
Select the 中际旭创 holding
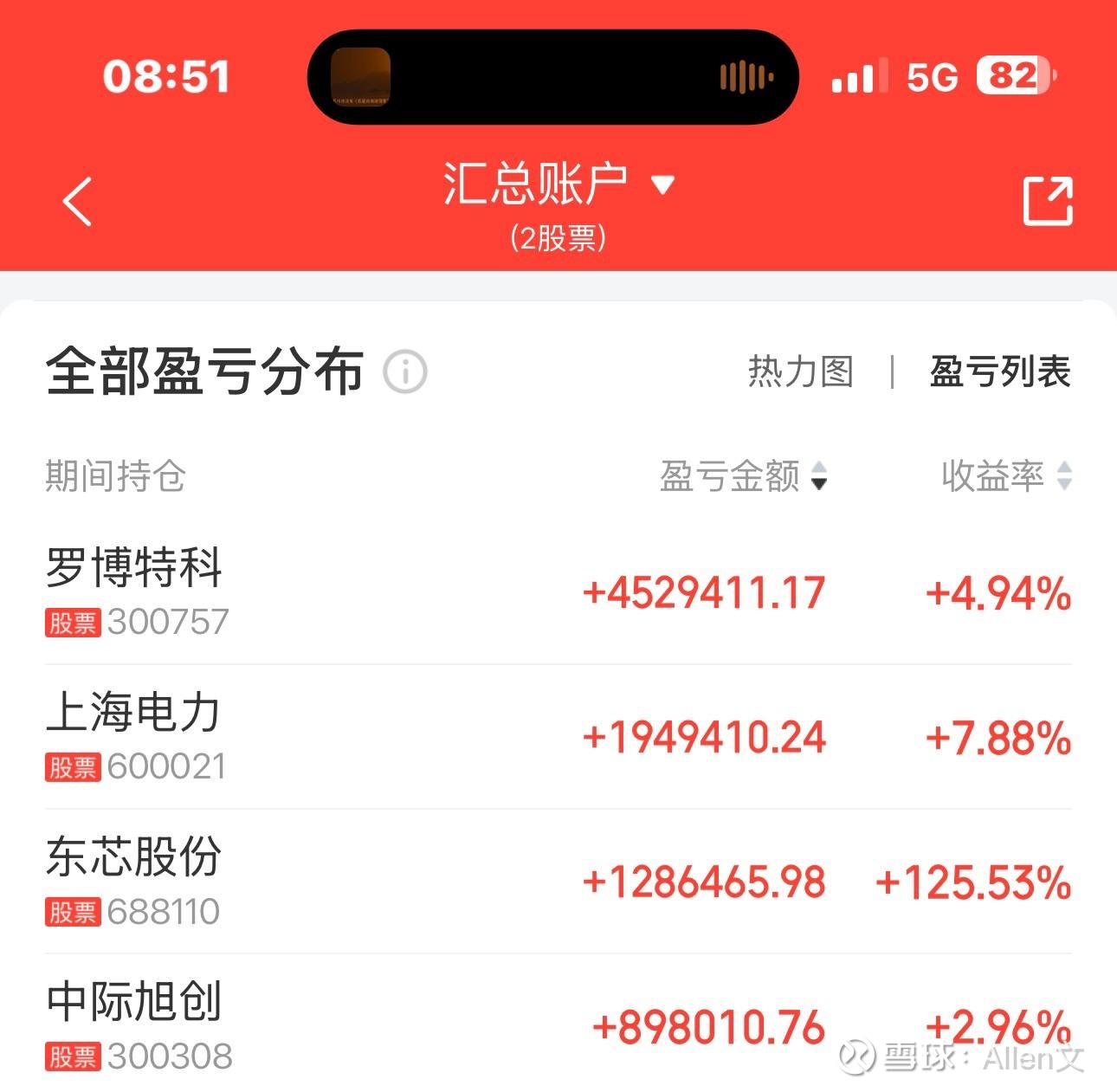(558, 1025)
